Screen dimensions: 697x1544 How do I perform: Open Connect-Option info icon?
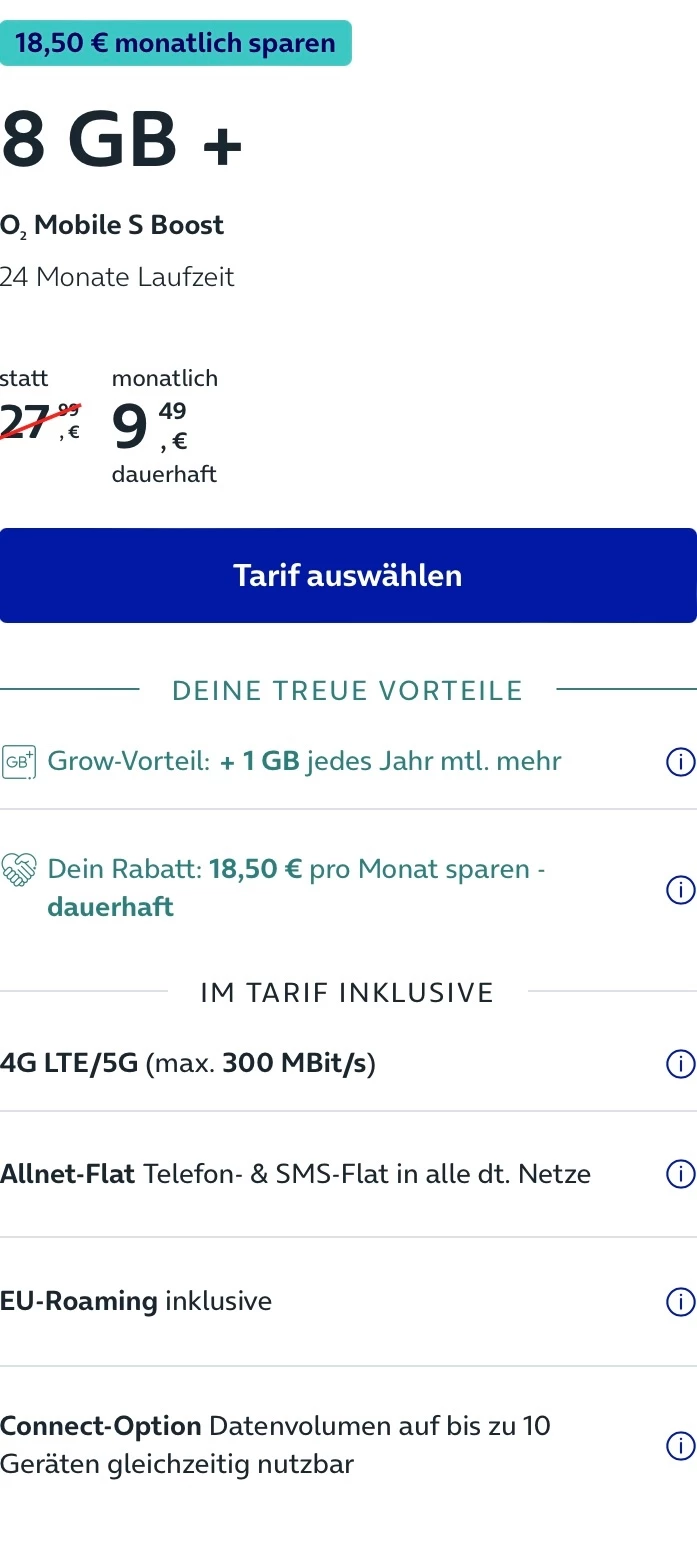pos(680,1446)
